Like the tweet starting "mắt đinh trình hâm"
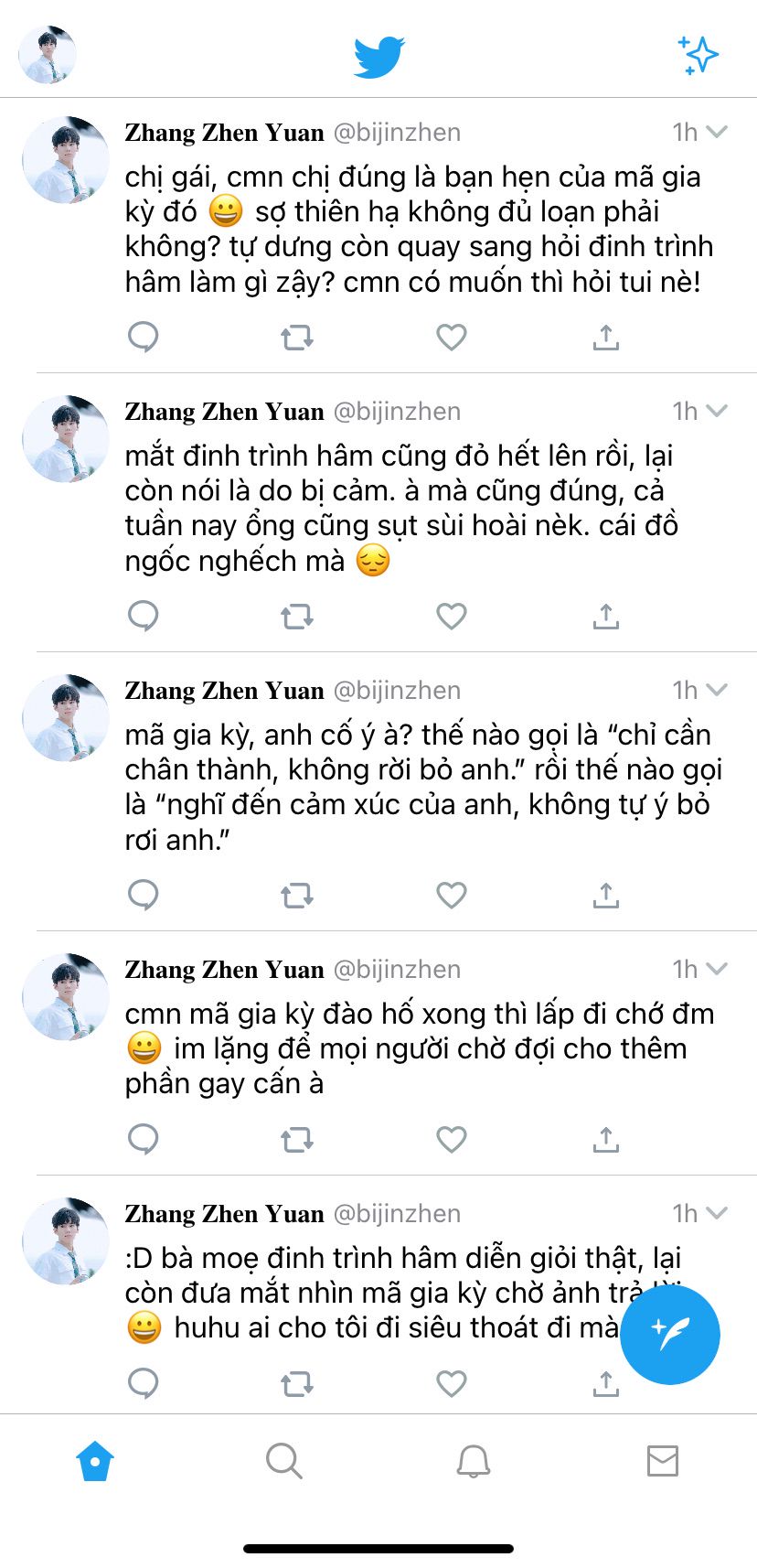Image resolution: width=757 pixels, height=1568 pixels. pyautogui.click(x=451, y=617)
